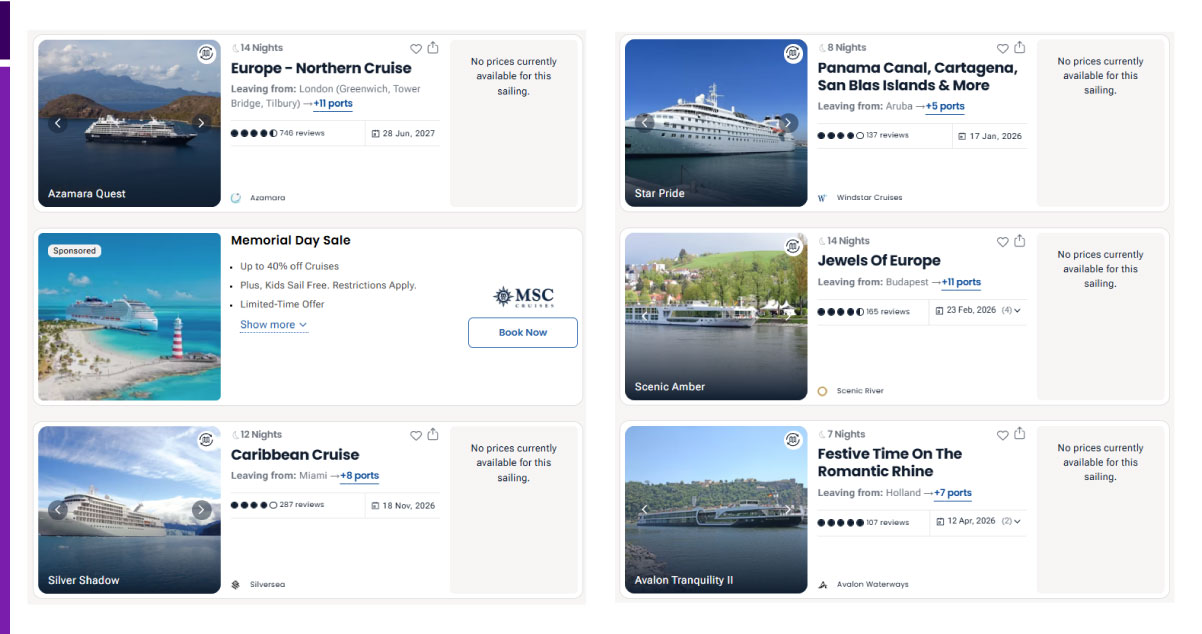View the +11 ports from Budapest

click(961, 283)
